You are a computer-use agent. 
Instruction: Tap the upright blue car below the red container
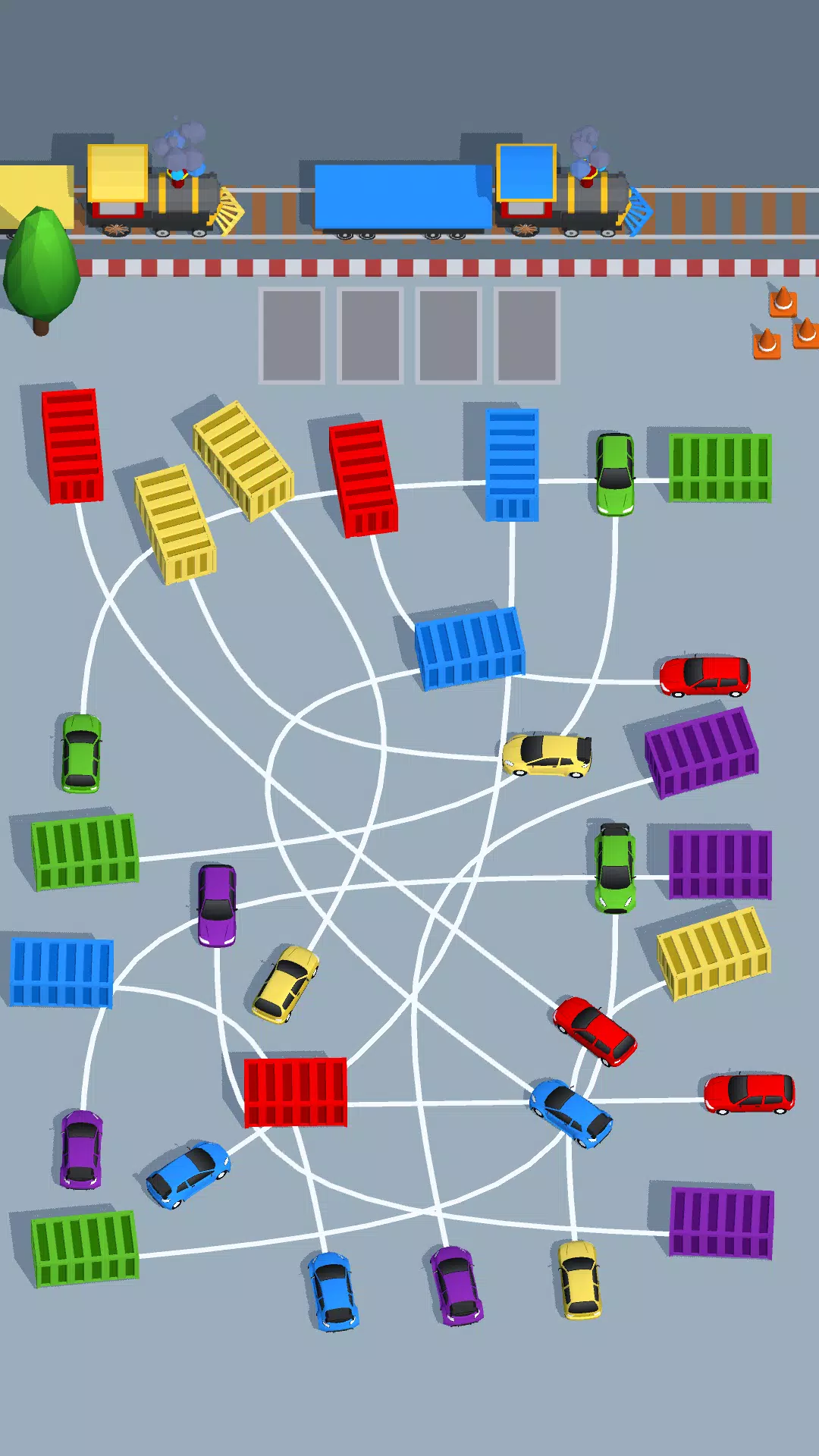(x=333, y=1291)
